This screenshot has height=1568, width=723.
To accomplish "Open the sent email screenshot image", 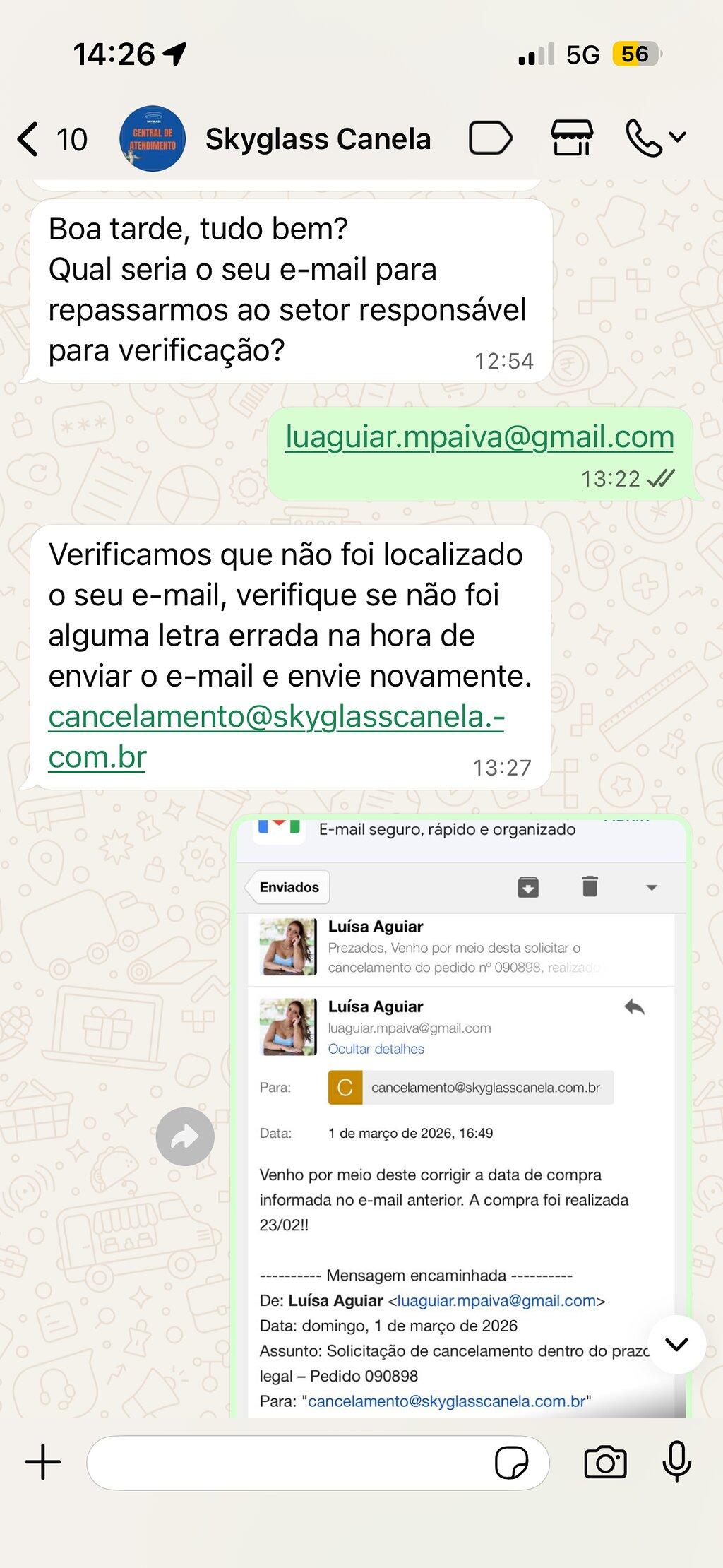I will [461, 1117].
